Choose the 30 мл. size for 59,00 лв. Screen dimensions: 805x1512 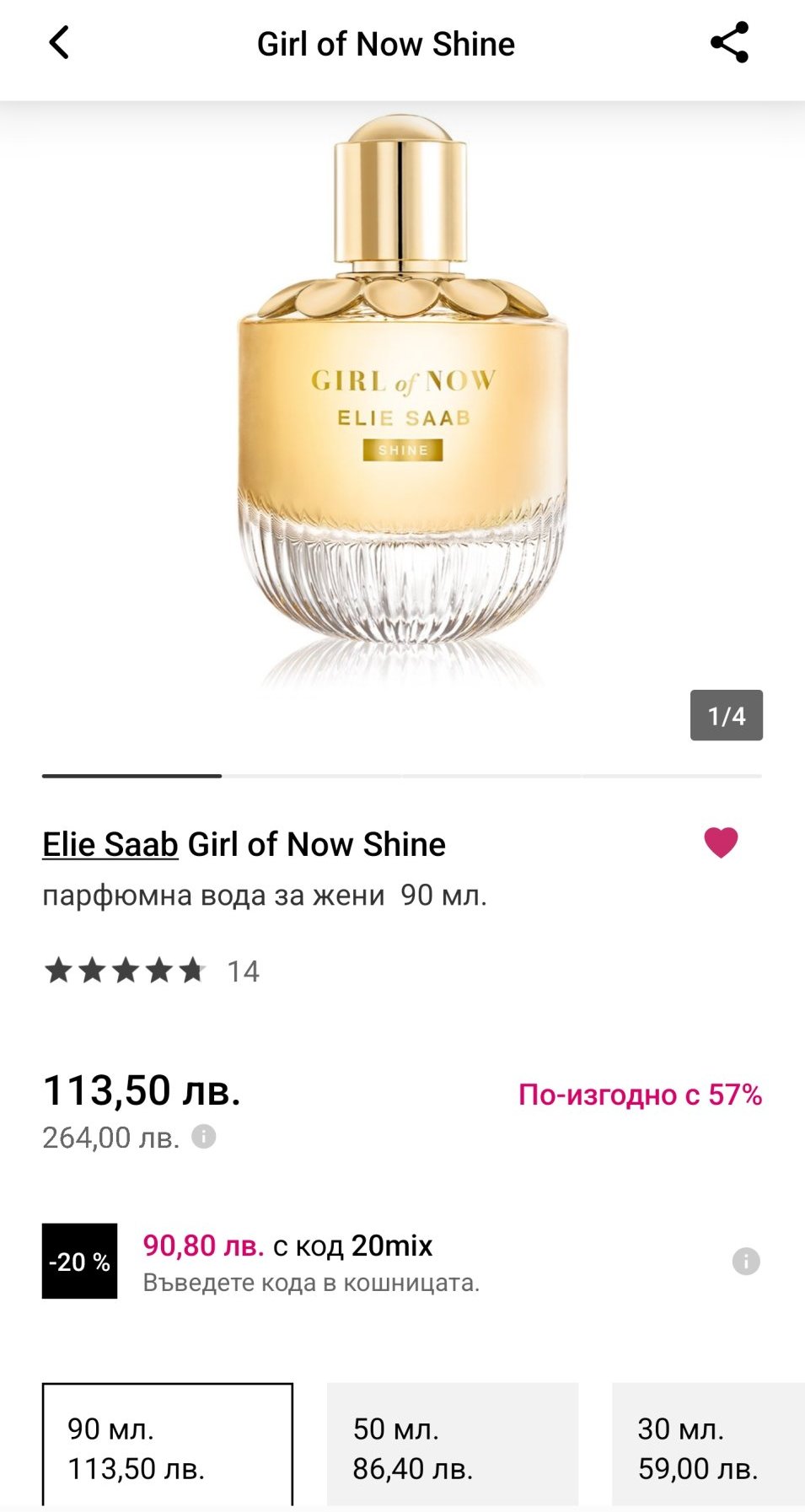pos(708,1447)
